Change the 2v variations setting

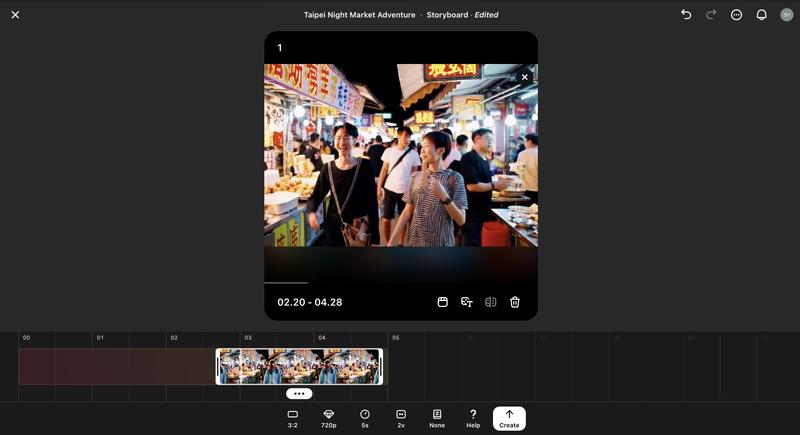point(401,418)
